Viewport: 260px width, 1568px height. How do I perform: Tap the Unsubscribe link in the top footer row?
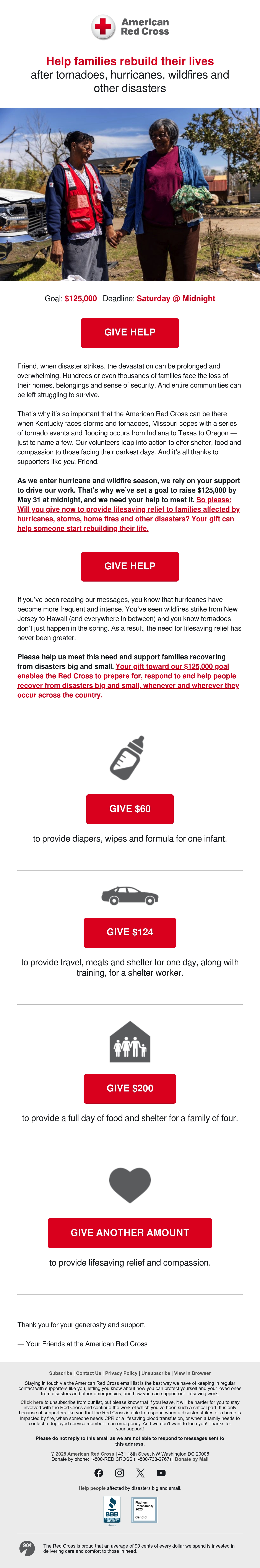point(156,1373)
